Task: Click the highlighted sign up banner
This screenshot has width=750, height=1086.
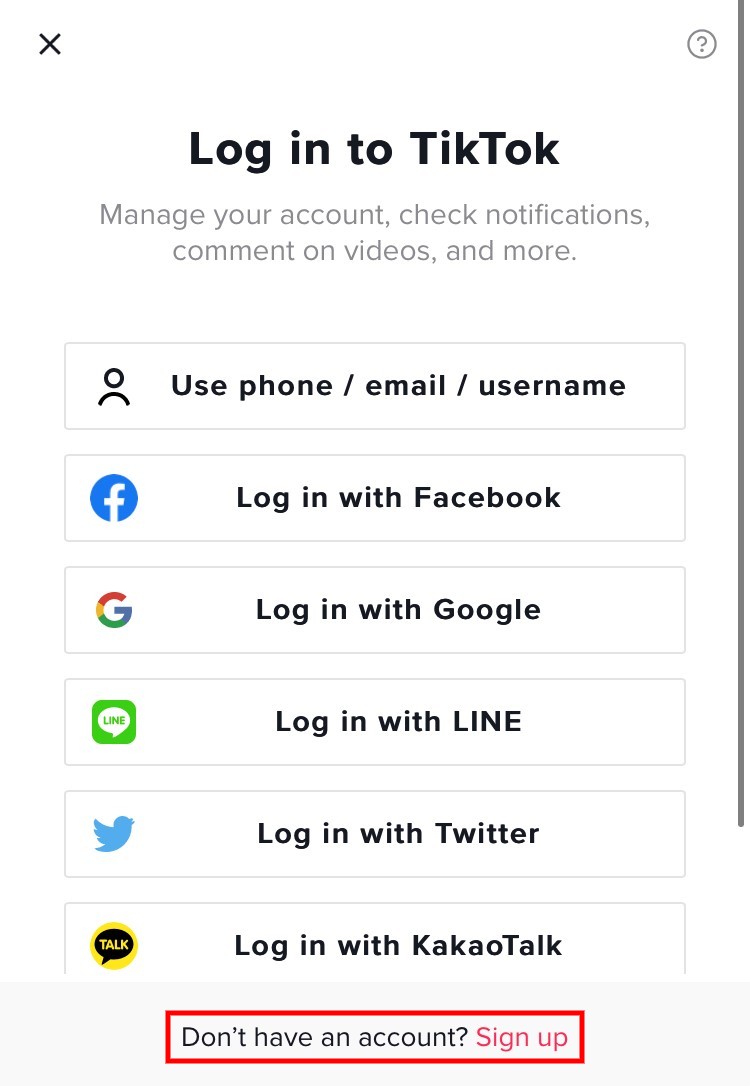Action: point(375,1037)
